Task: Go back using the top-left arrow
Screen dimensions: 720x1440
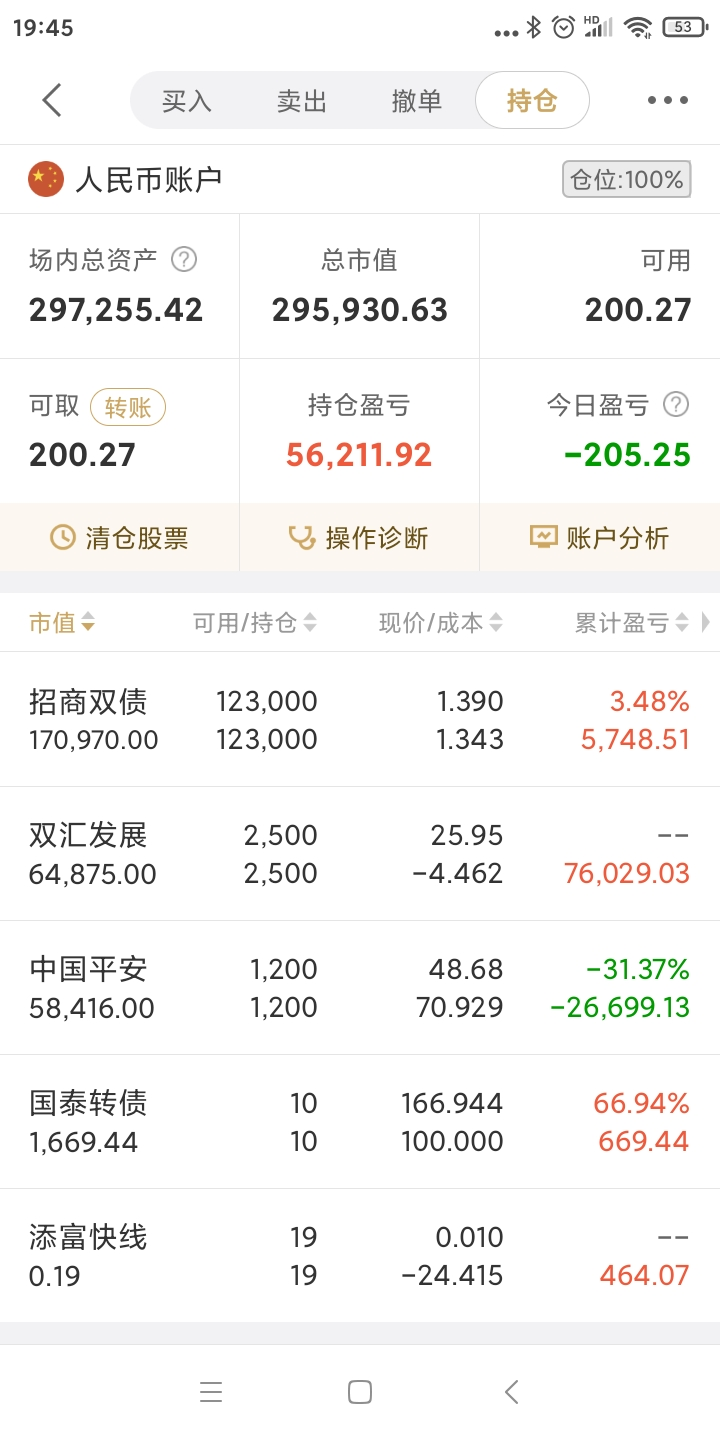Action: pyautogui.click(x=52, y=100)
